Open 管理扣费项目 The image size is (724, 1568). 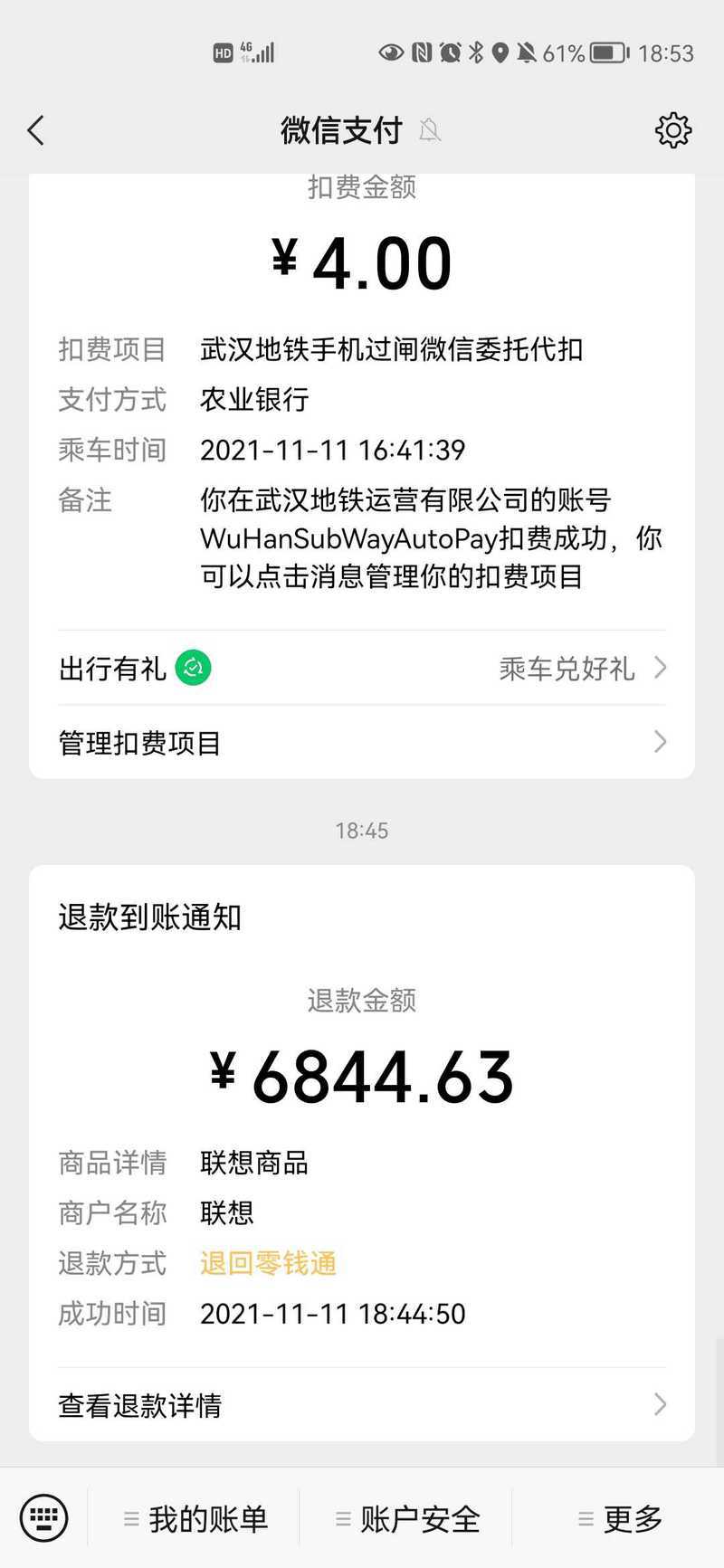pyautogui.click(x=362, y=743)
